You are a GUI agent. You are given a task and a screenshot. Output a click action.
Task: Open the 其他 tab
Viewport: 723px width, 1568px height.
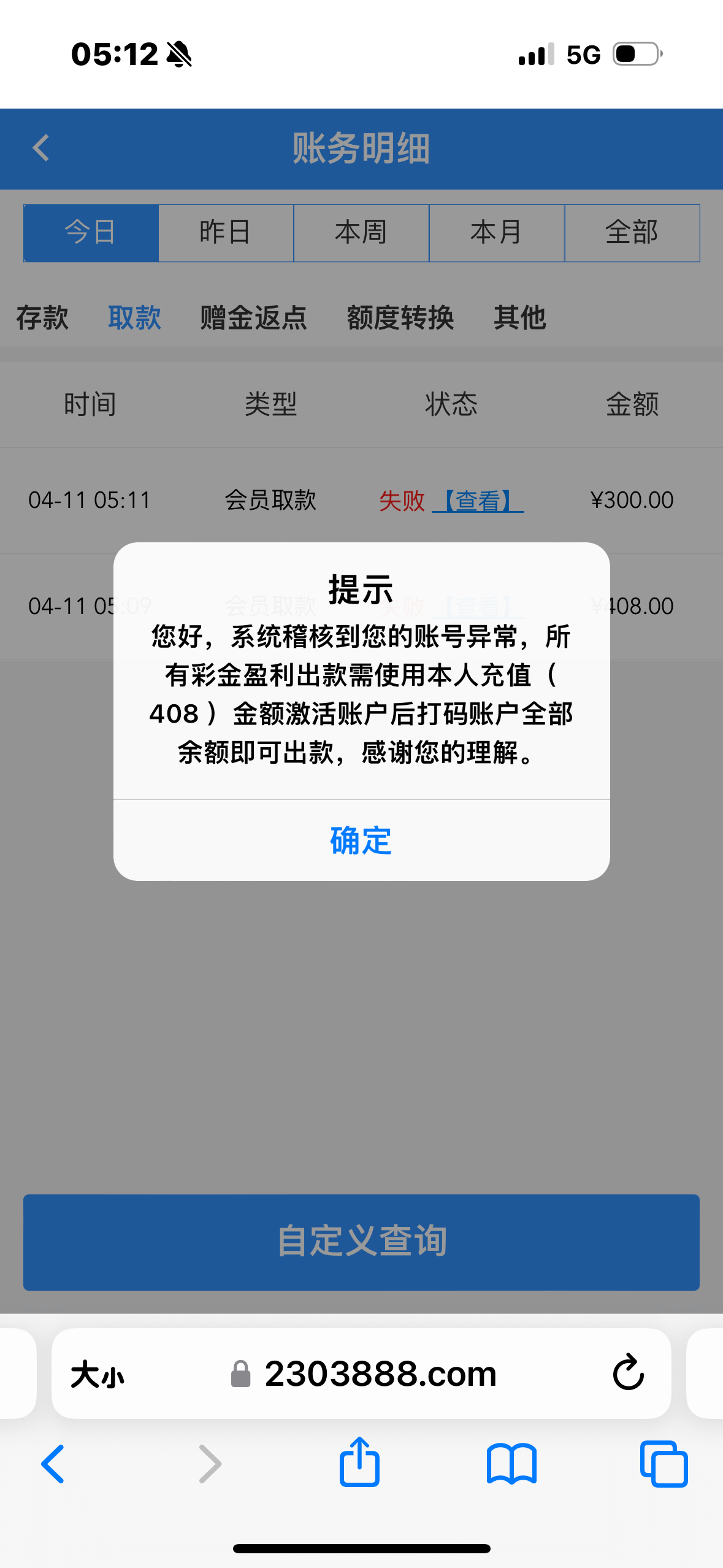[519, 318]
